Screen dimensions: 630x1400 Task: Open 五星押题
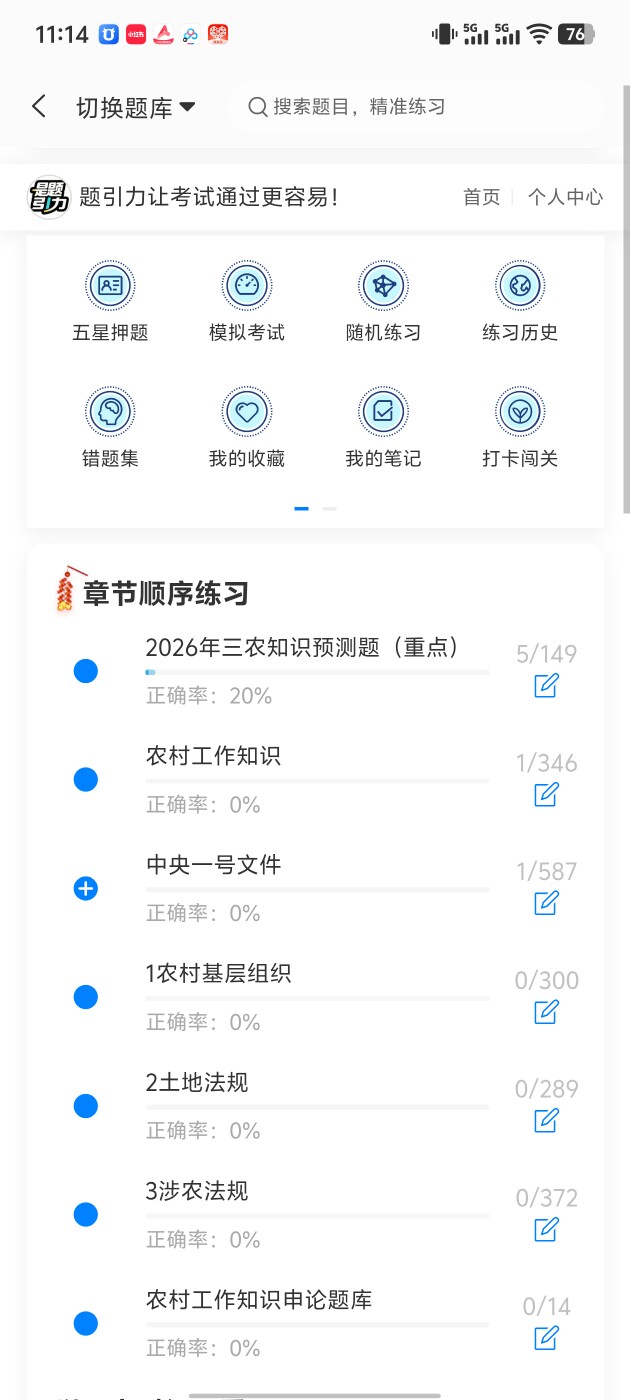[x=110, y=301]
